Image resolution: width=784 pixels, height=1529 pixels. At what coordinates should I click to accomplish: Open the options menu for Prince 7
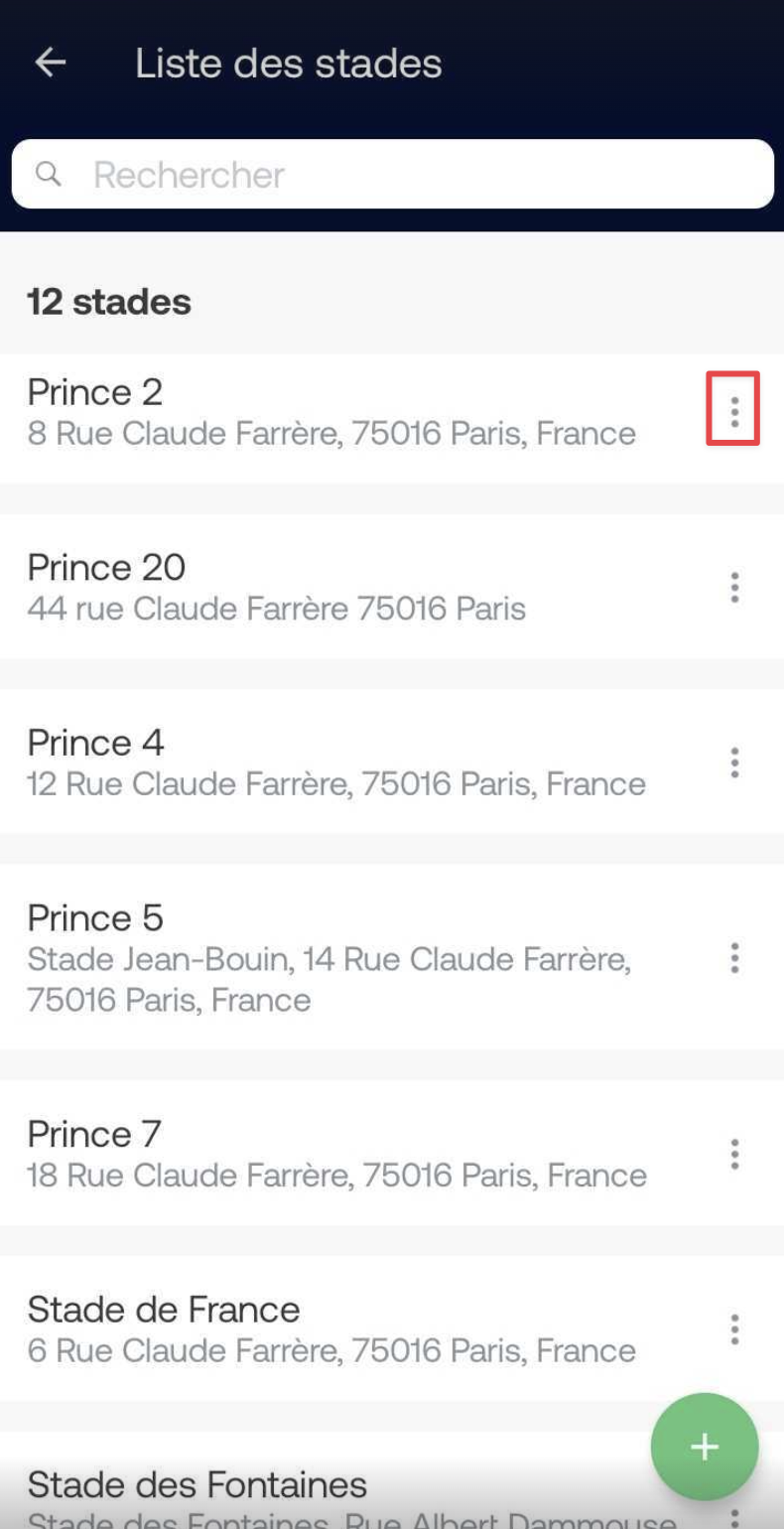pyautogui.click(x=734, y=1154)
